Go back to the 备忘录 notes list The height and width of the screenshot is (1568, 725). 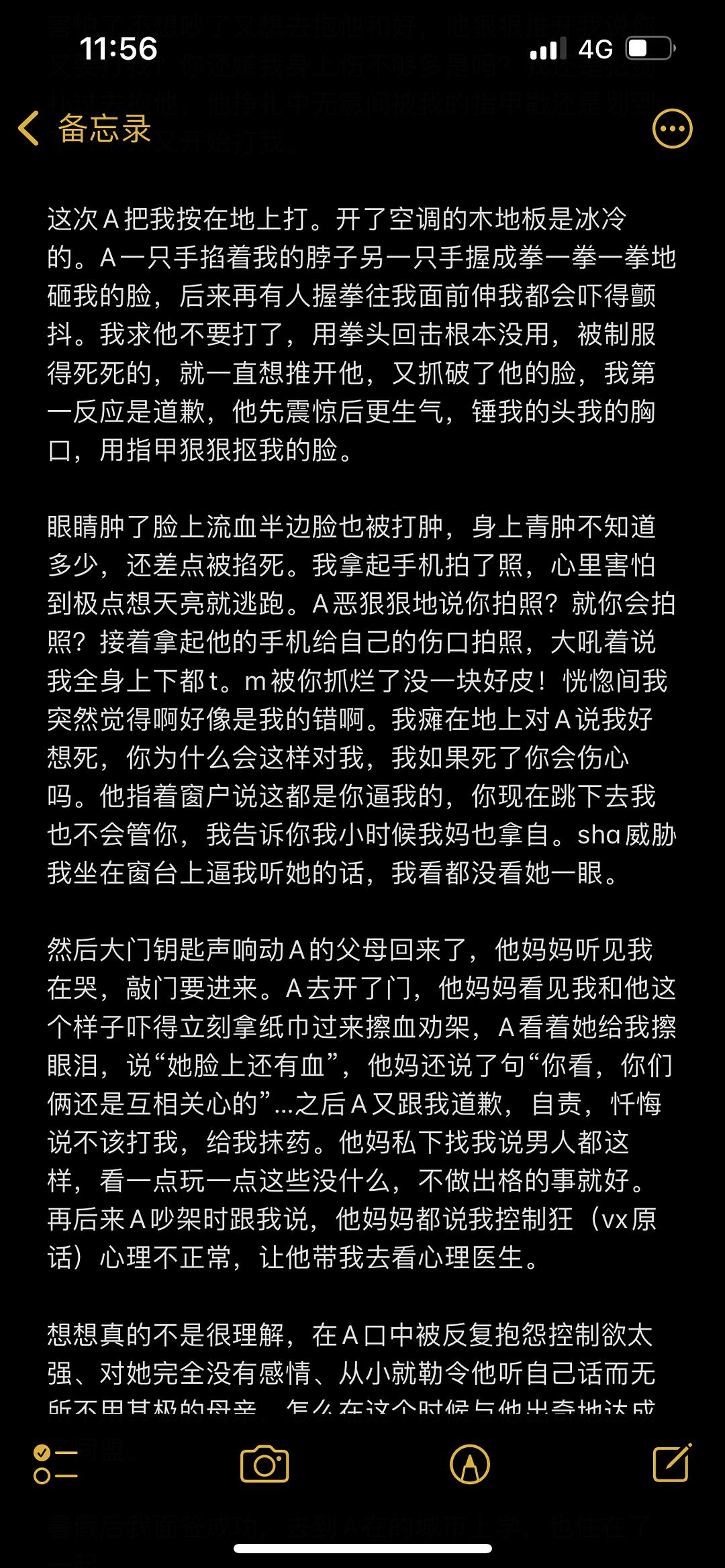pos(85,128)
